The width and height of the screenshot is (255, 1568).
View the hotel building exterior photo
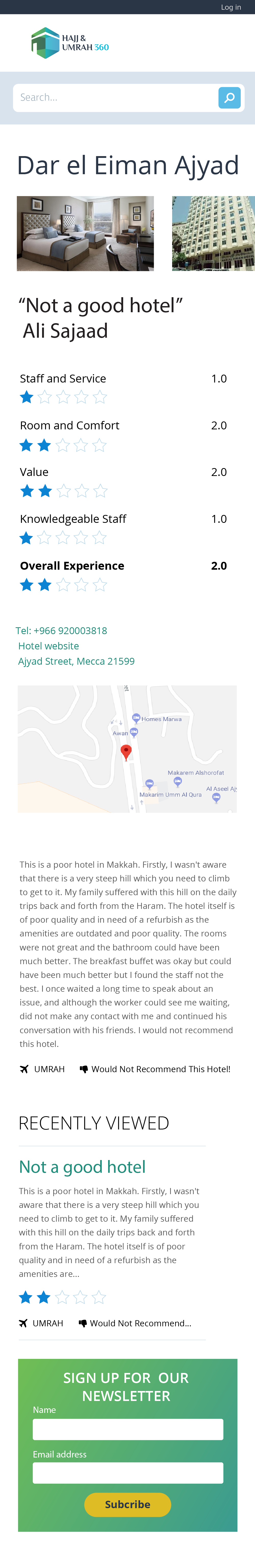213,233
